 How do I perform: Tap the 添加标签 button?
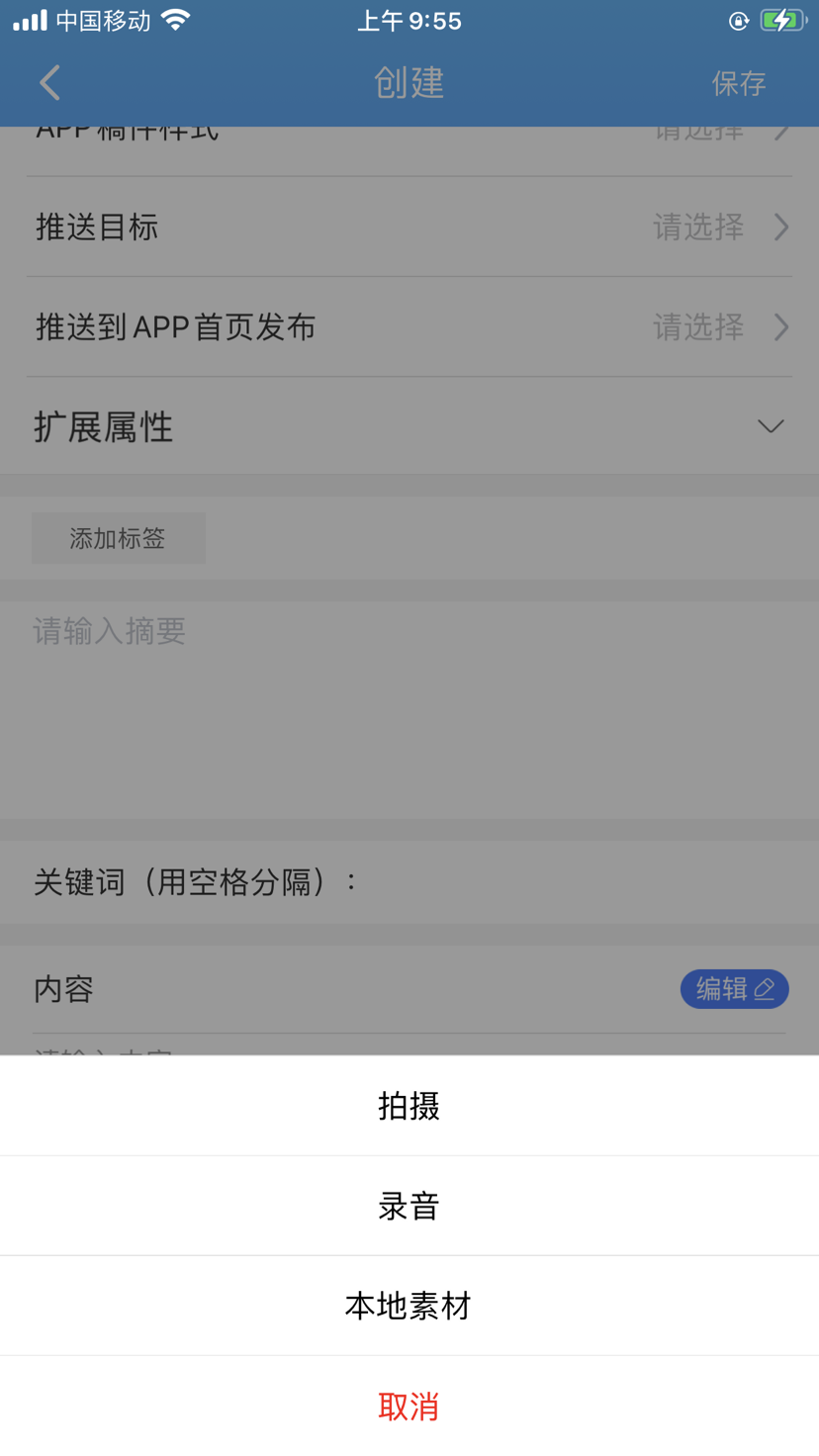pyautogui.click(x=118, y=538)
